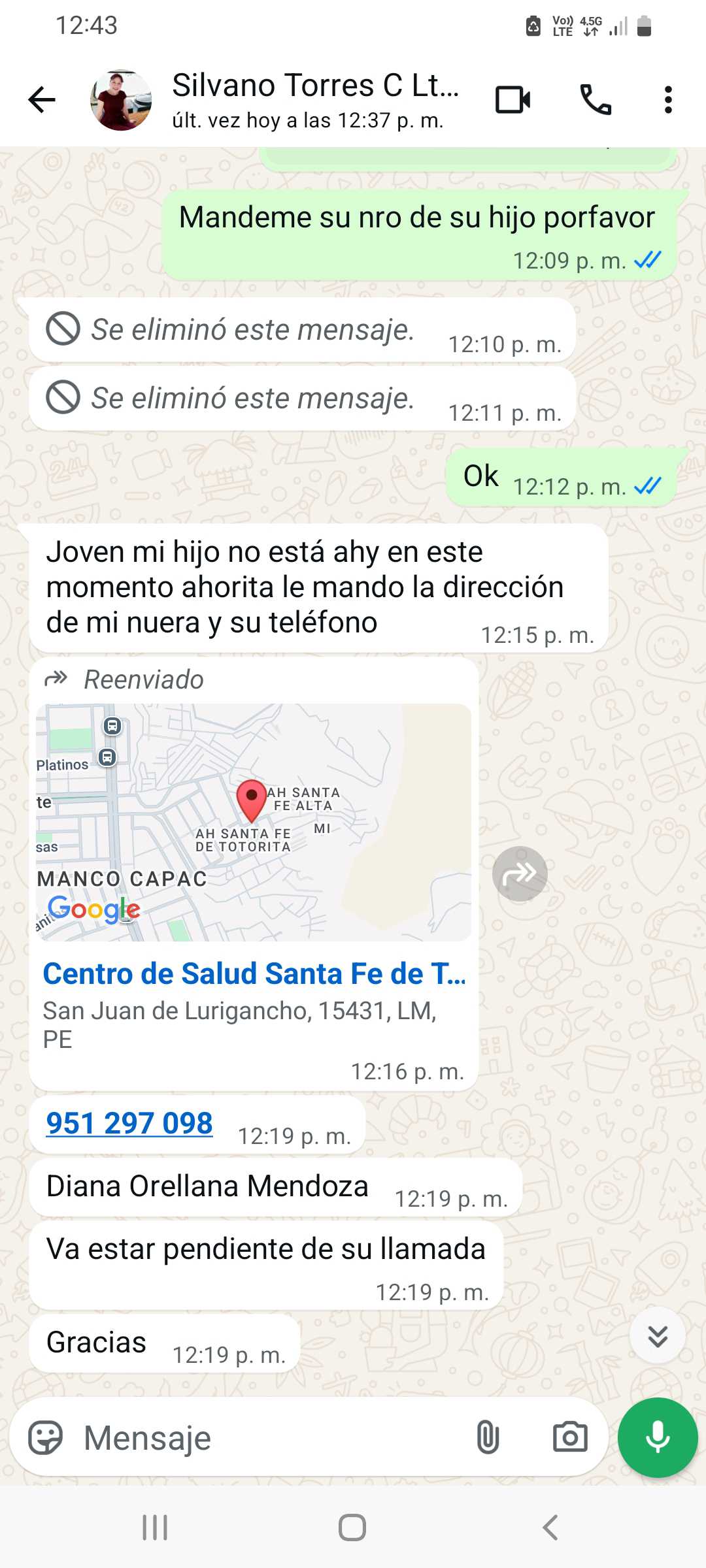
Task: Go to the home screen
Action: 352,1527
